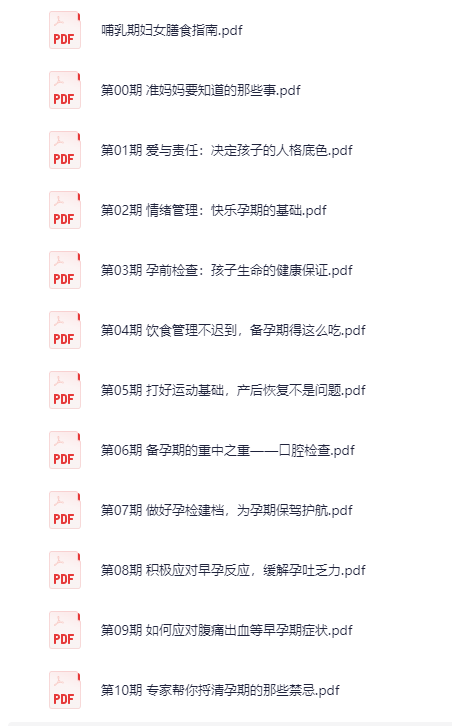The height and width of the screenshot is (726, 452).
Task: Open 哺乳期妇女膳食指南.pdf
Action: (172, 31)
